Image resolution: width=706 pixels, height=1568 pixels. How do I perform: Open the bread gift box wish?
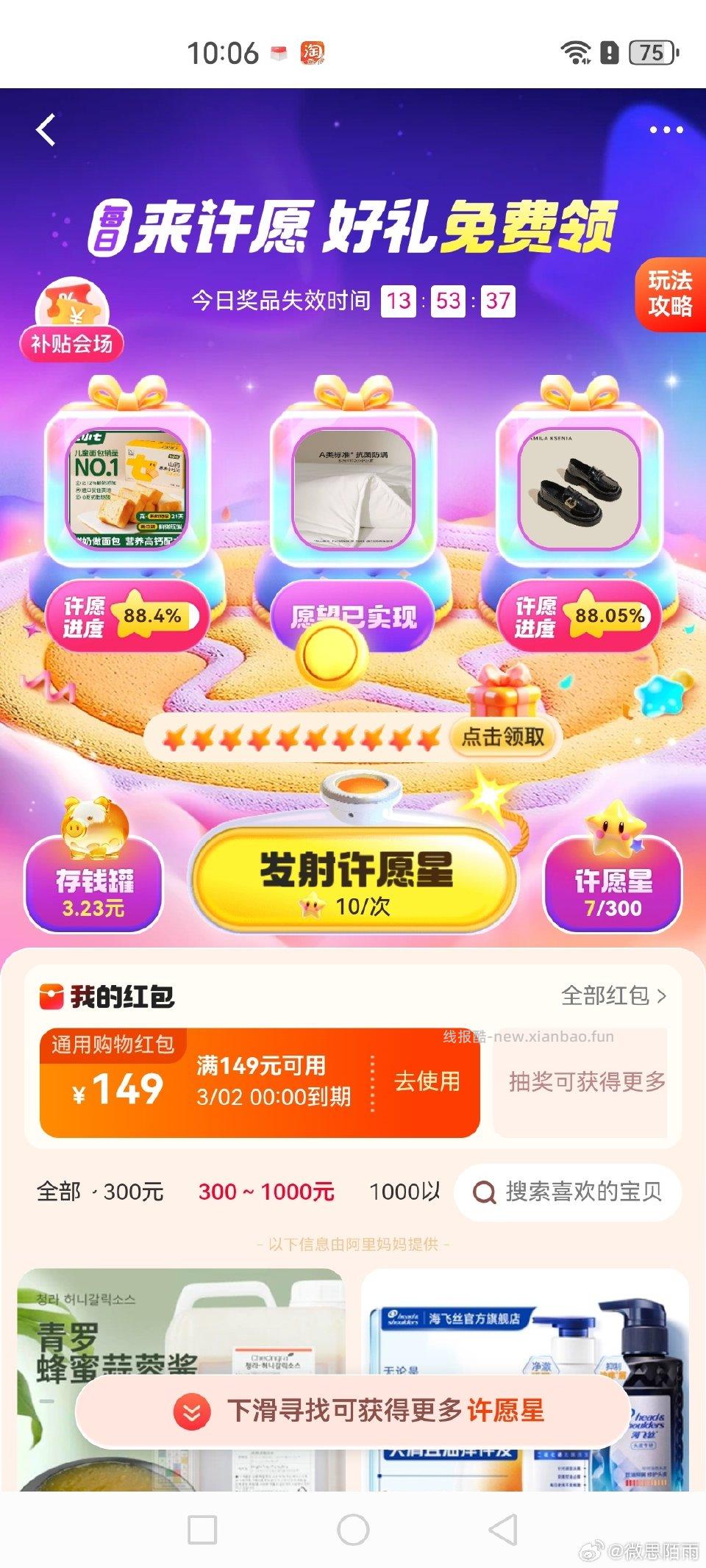coord(128,489)
